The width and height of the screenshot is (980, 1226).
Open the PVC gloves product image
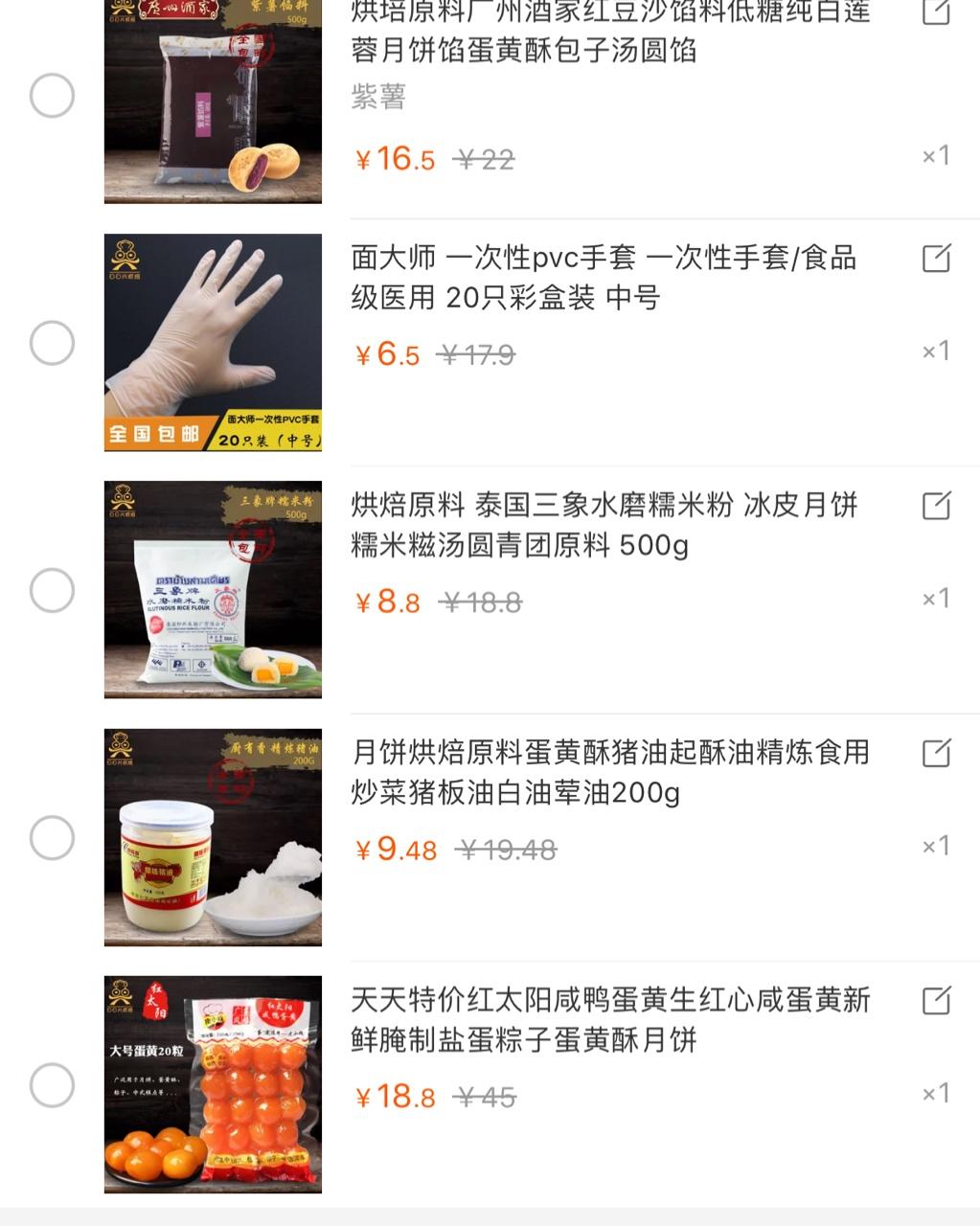[x=213, y=342]
